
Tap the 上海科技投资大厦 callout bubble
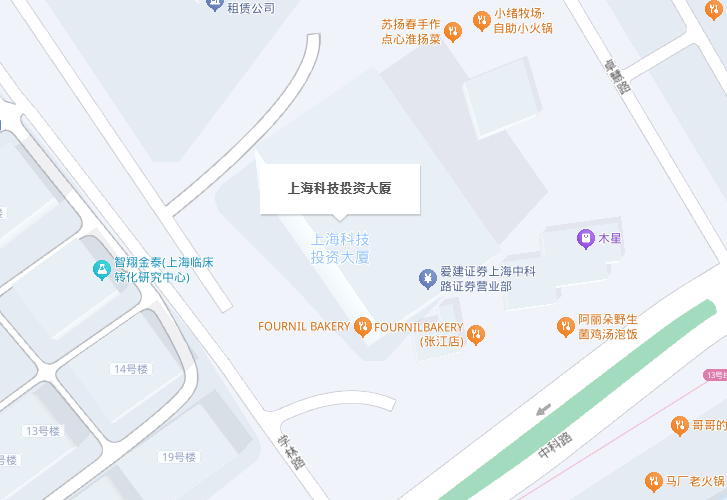point(339,188)
